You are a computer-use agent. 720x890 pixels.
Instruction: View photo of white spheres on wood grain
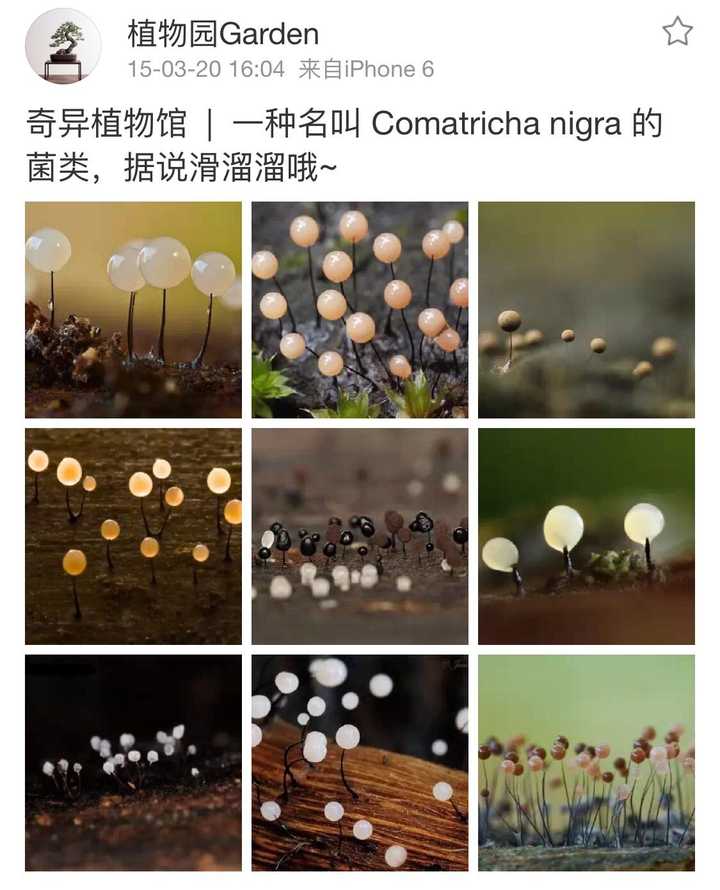pyautogui.click(x=359, y=762)
